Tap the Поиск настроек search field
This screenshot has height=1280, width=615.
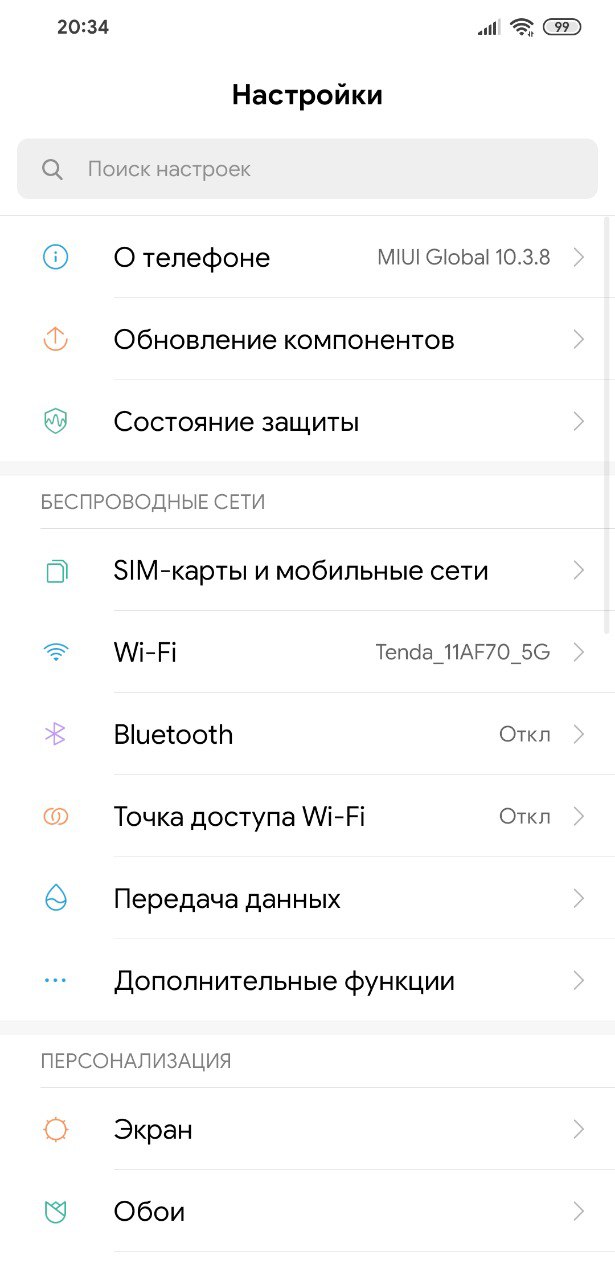(307, 169)
